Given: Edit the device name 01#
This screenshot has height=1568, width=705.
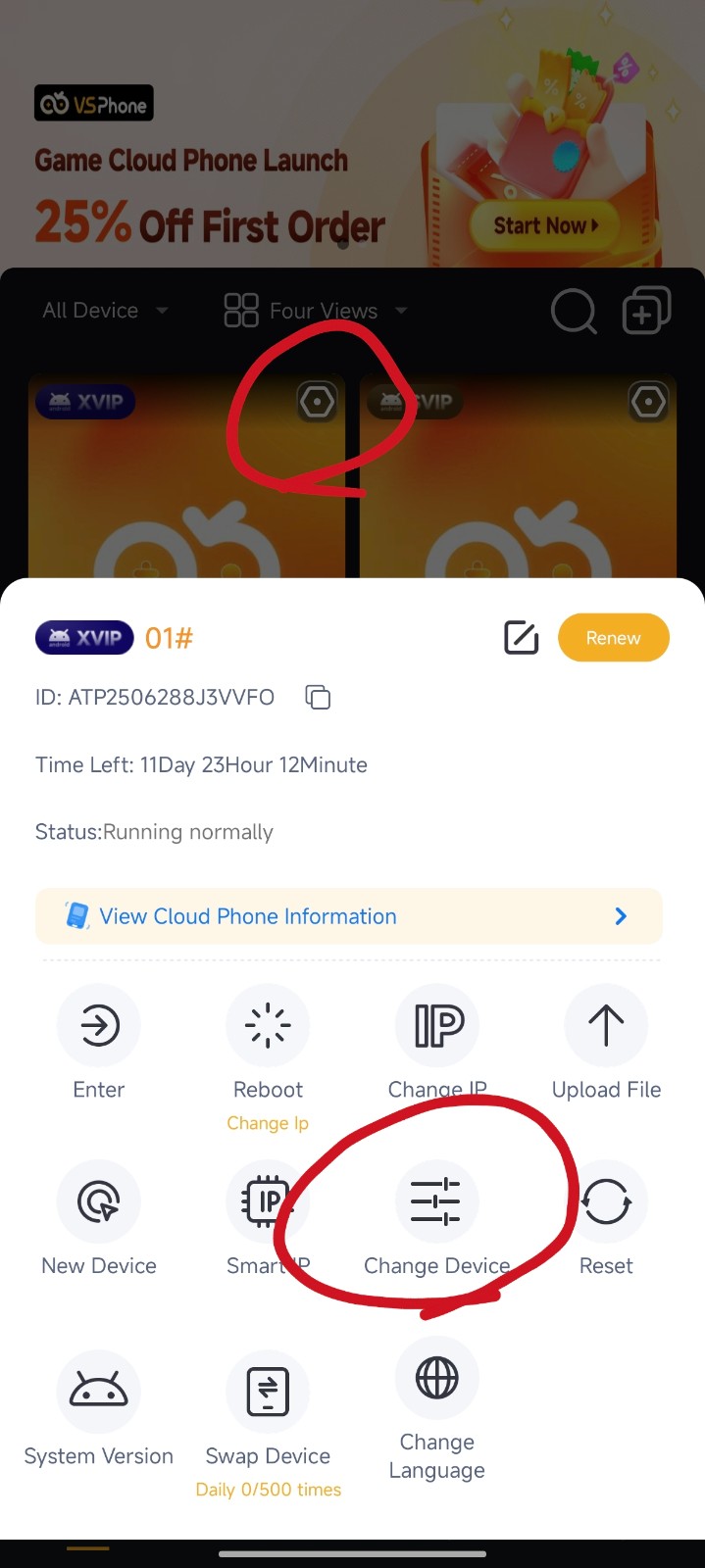Looking at the screenshot, I should tap(521, 638).
